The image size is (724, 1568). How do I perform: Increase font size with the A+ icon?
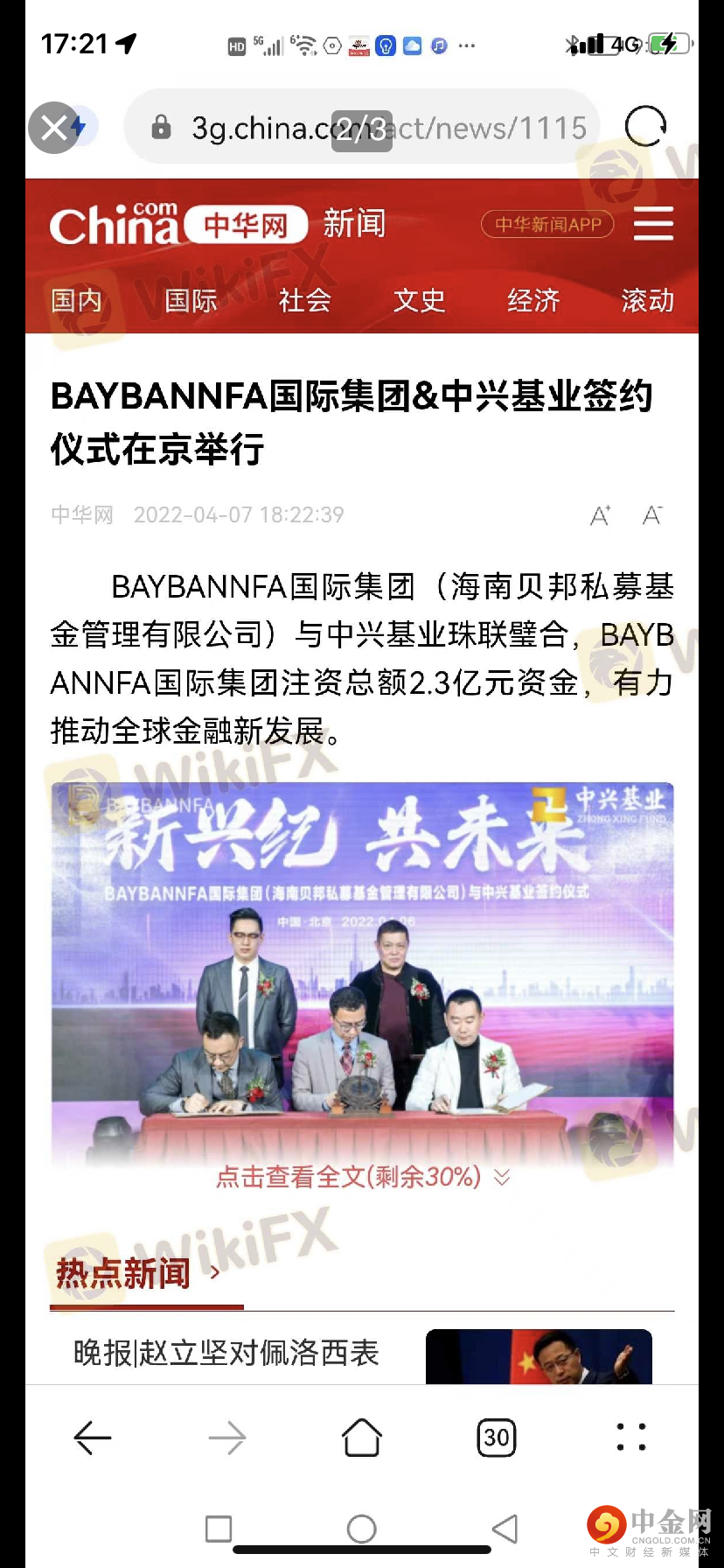coord(600,515)
